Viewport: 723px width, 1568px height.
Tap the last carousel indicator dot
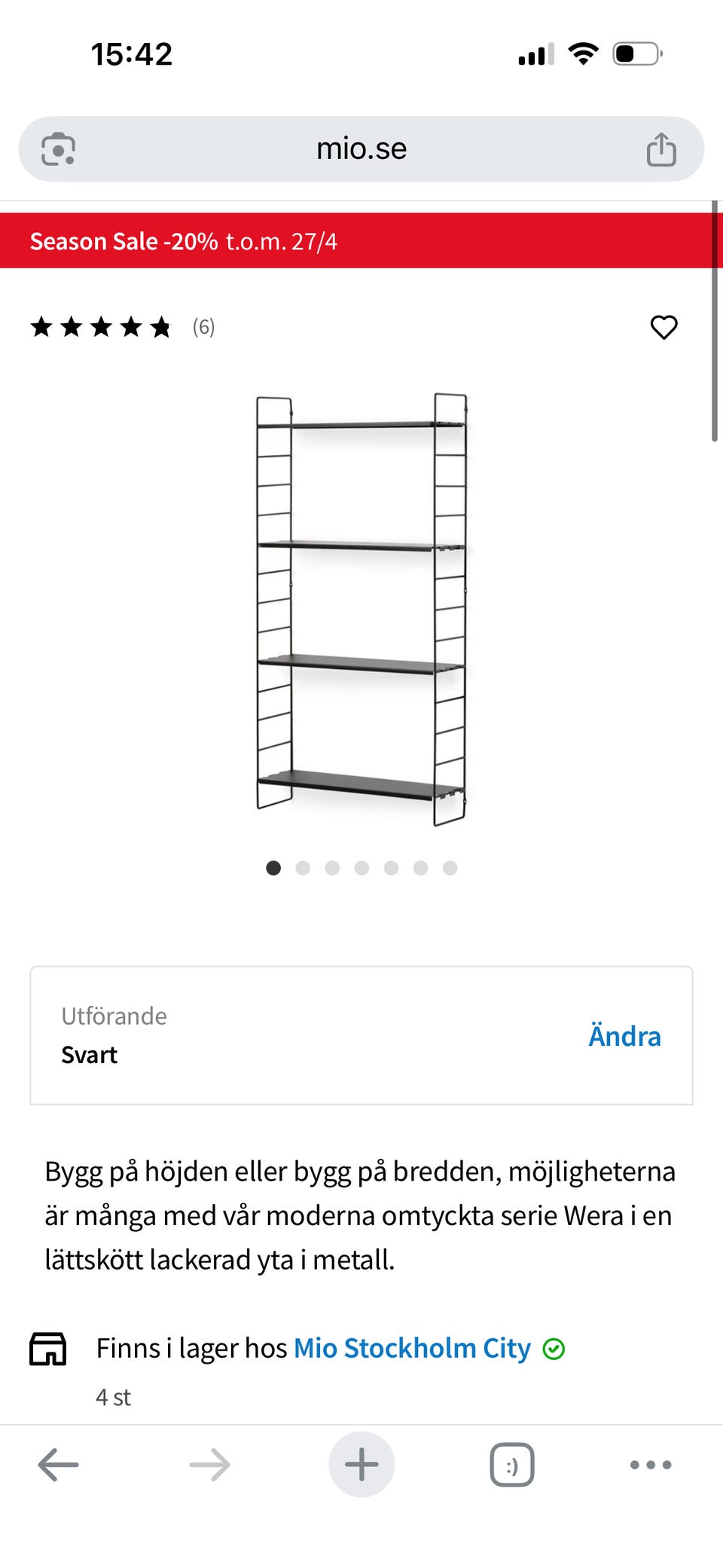pyautogui.click(x=450, y=868)
